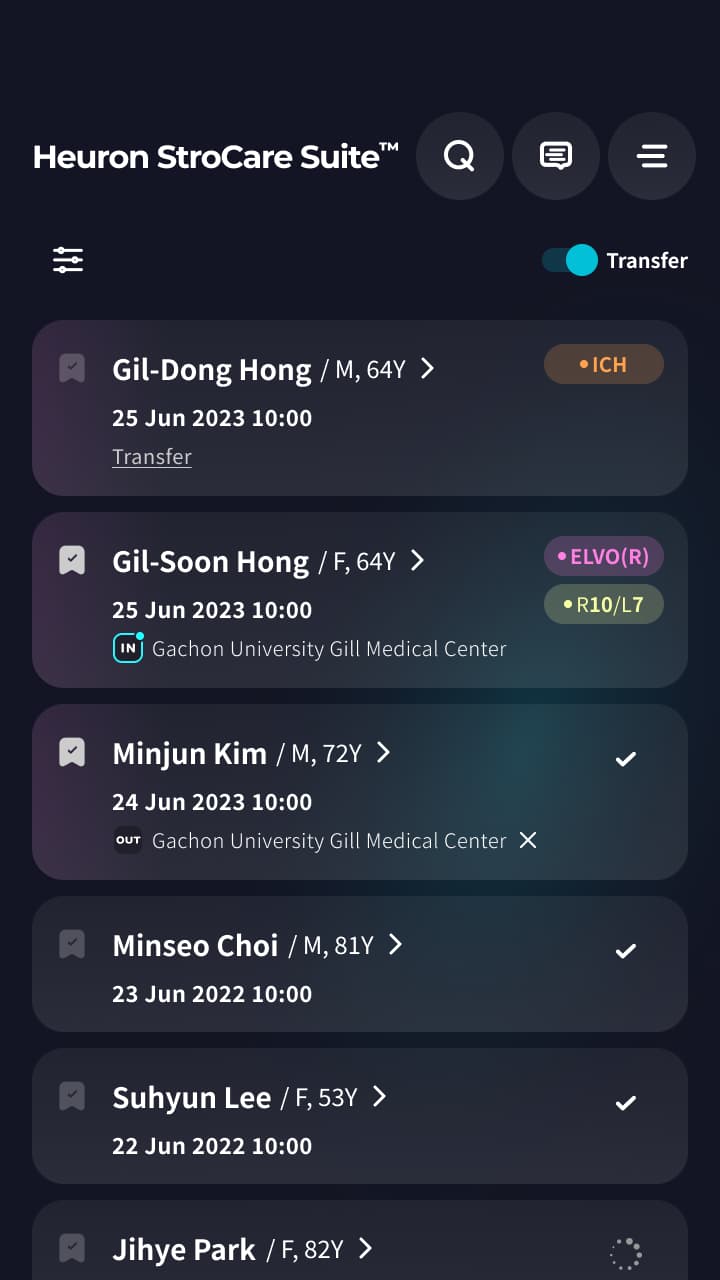Open the chat messages panel

tap(556, 156)
